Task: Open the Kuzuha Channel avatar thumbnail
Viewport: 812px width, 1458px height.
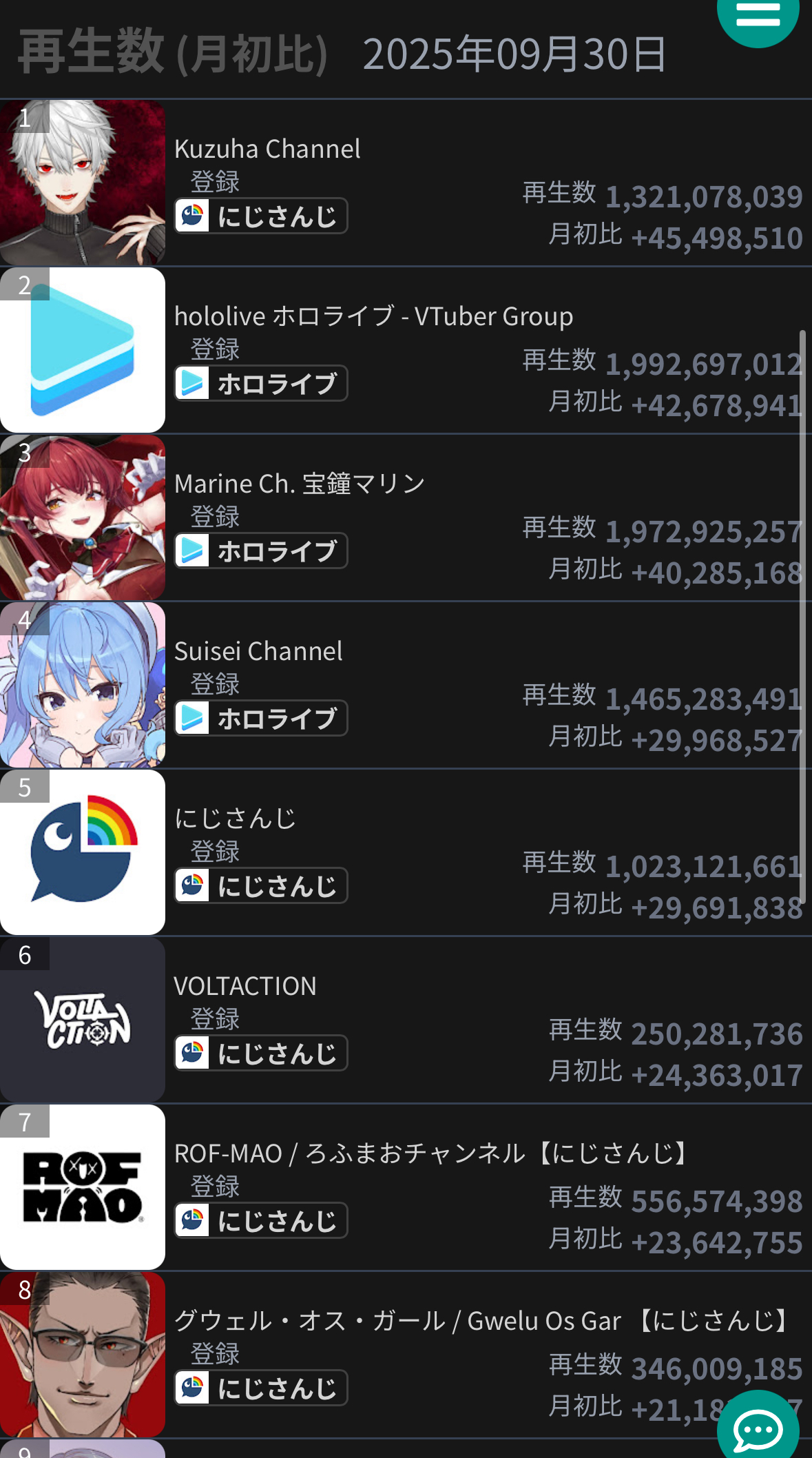Action: (x=83, y=183)
